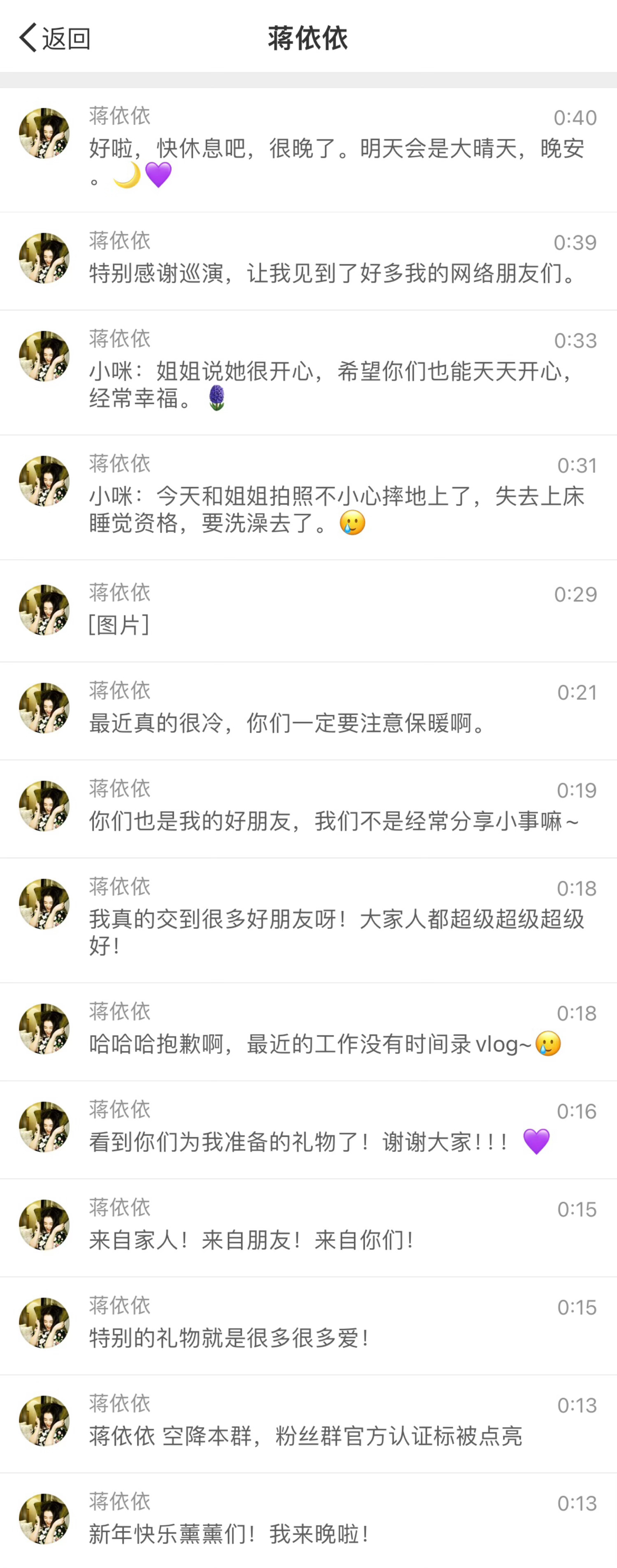
Task: Tap 返回 to go back
Action: tap(55, 38)
